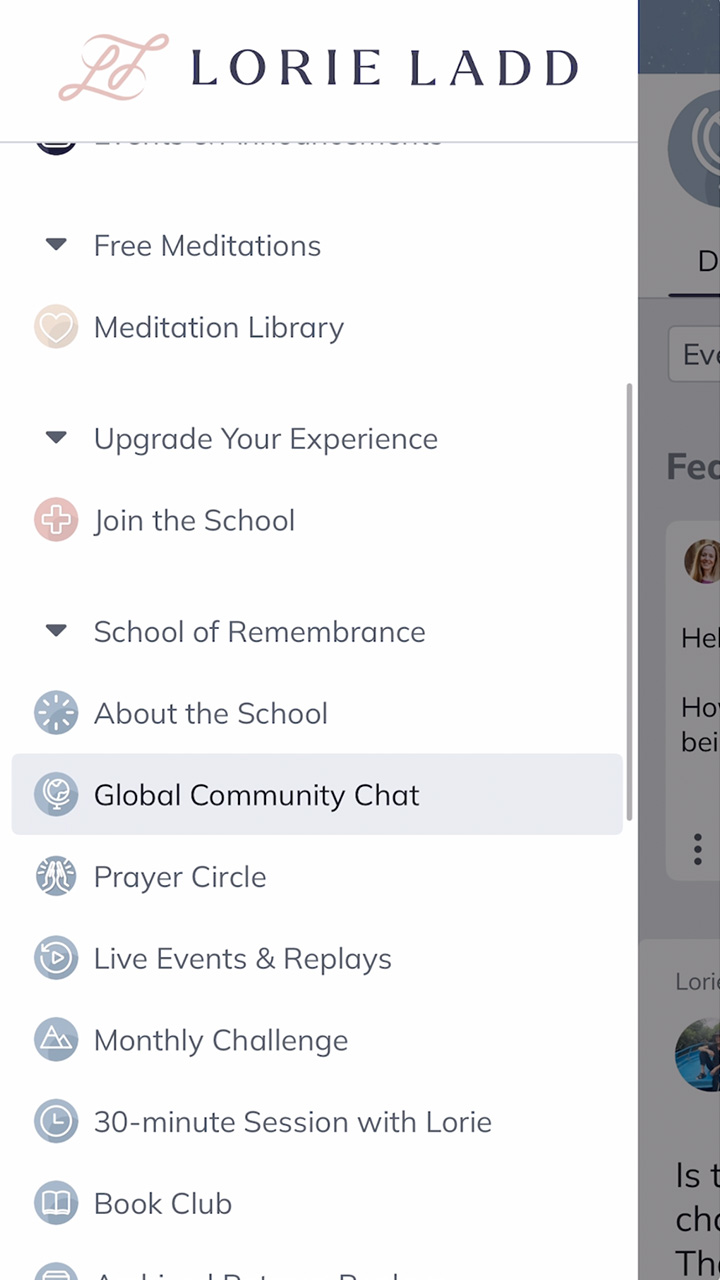Open the Book Club book icon
The image size is (720, 1280).
pyautogui.click(x=56, y=1203)
